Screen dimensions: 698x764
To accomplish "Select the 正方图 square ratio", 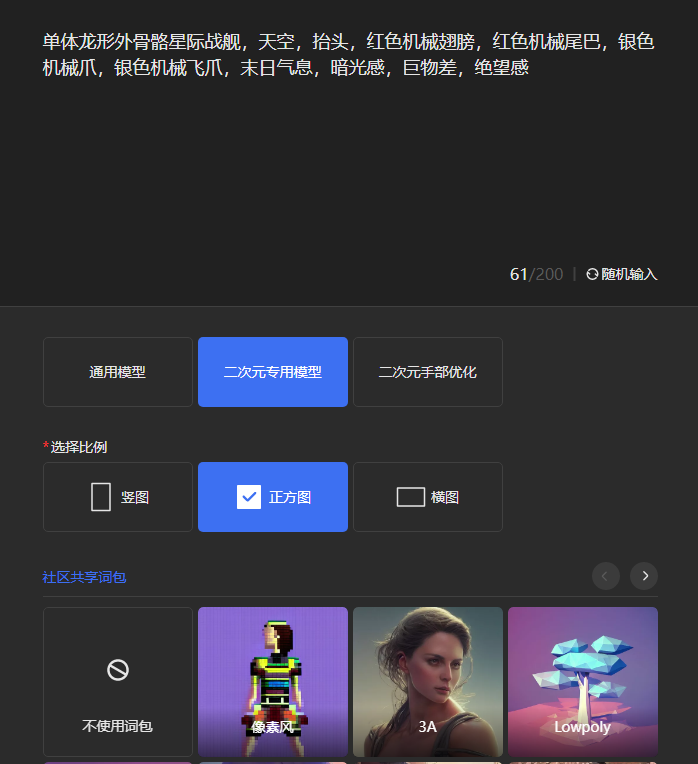I will tap(273, 497).
